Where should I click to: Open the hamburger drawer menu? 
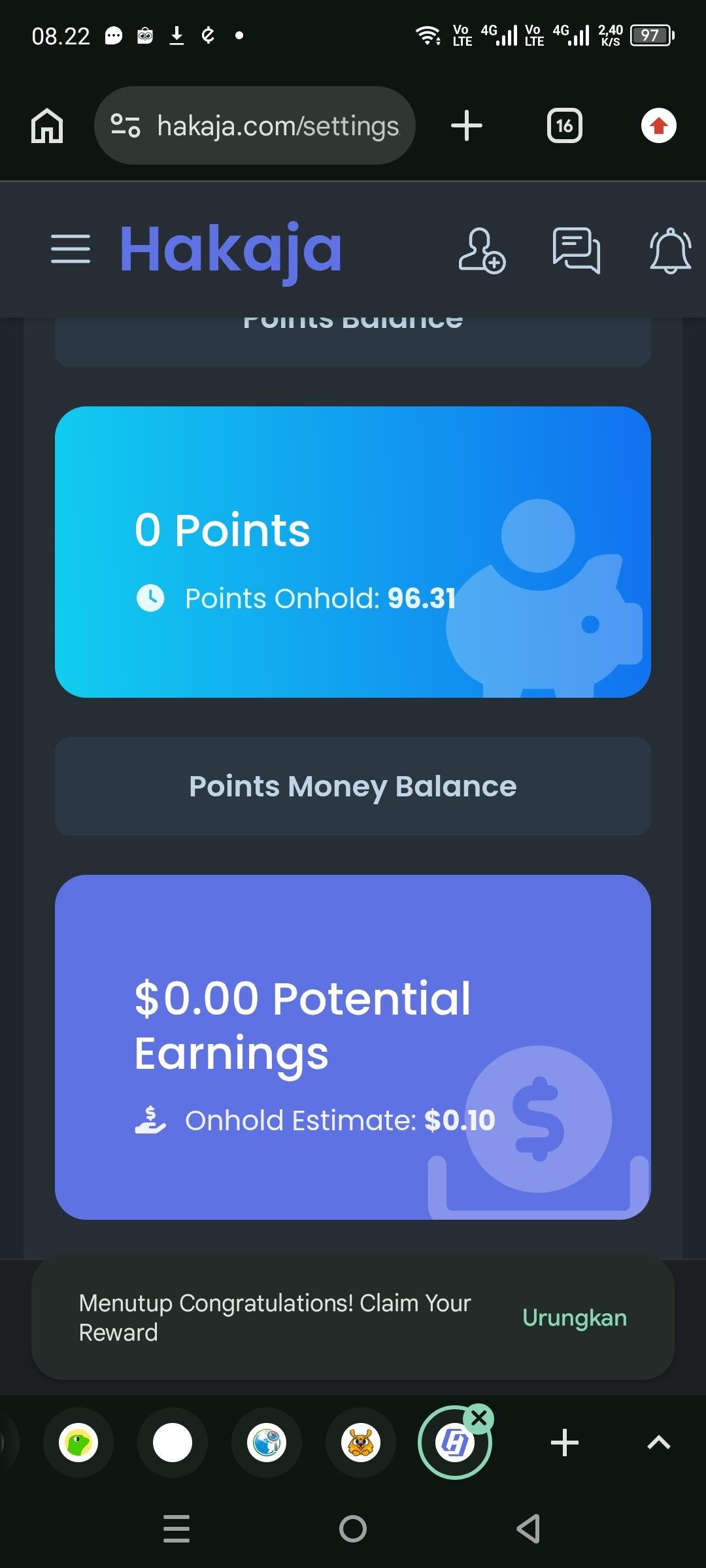(x=71, y=250)
